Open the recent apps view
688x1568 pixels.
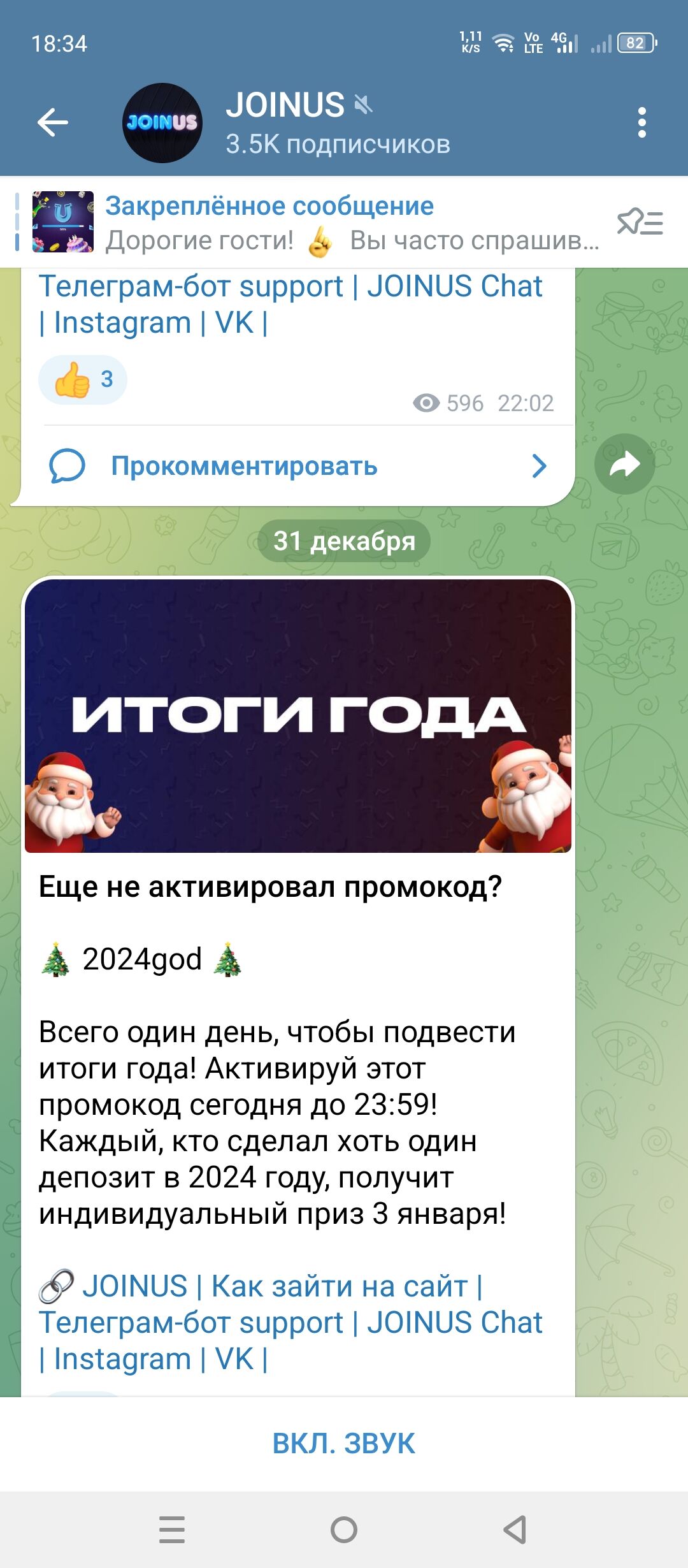click(172, 1530)
